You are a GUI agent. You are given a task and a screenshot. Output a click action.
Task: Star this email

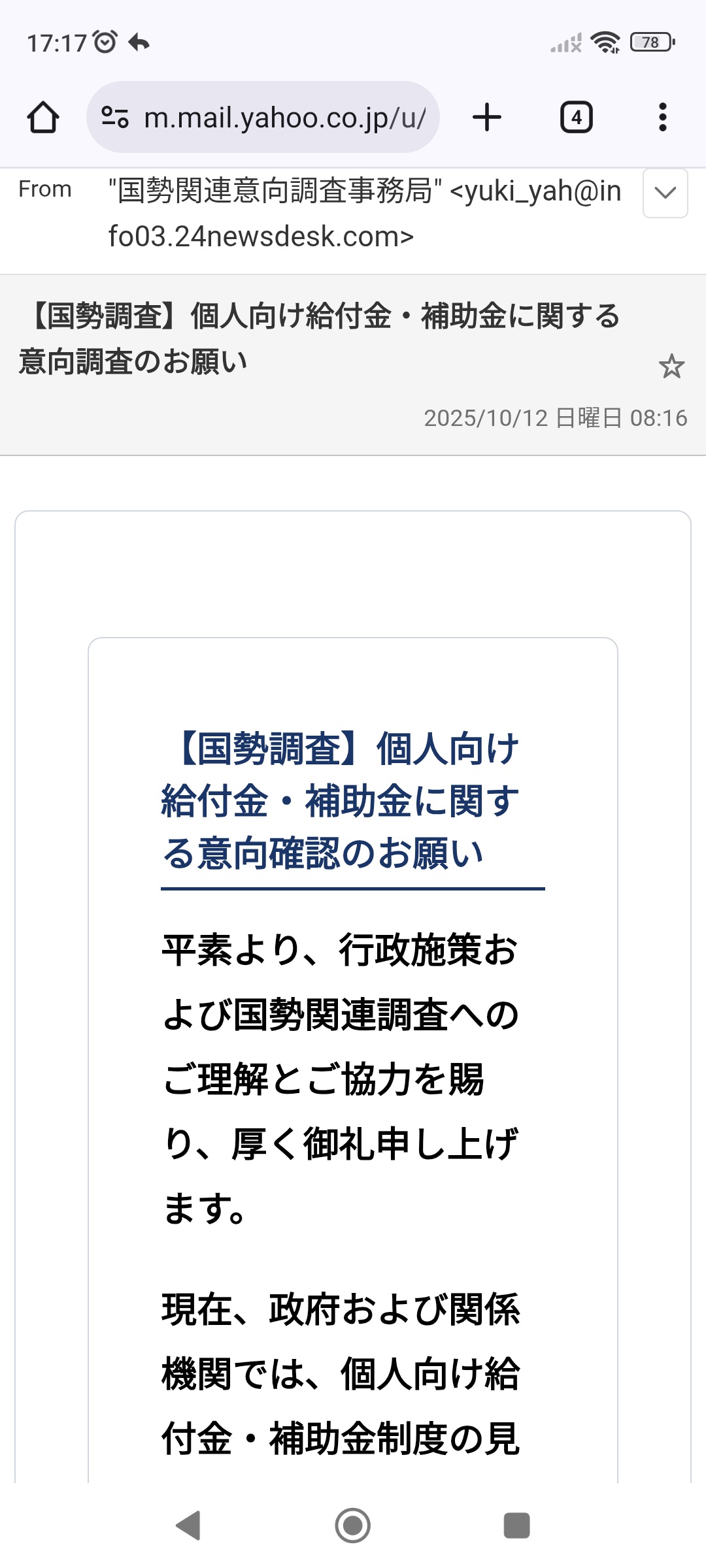(671, 367)
